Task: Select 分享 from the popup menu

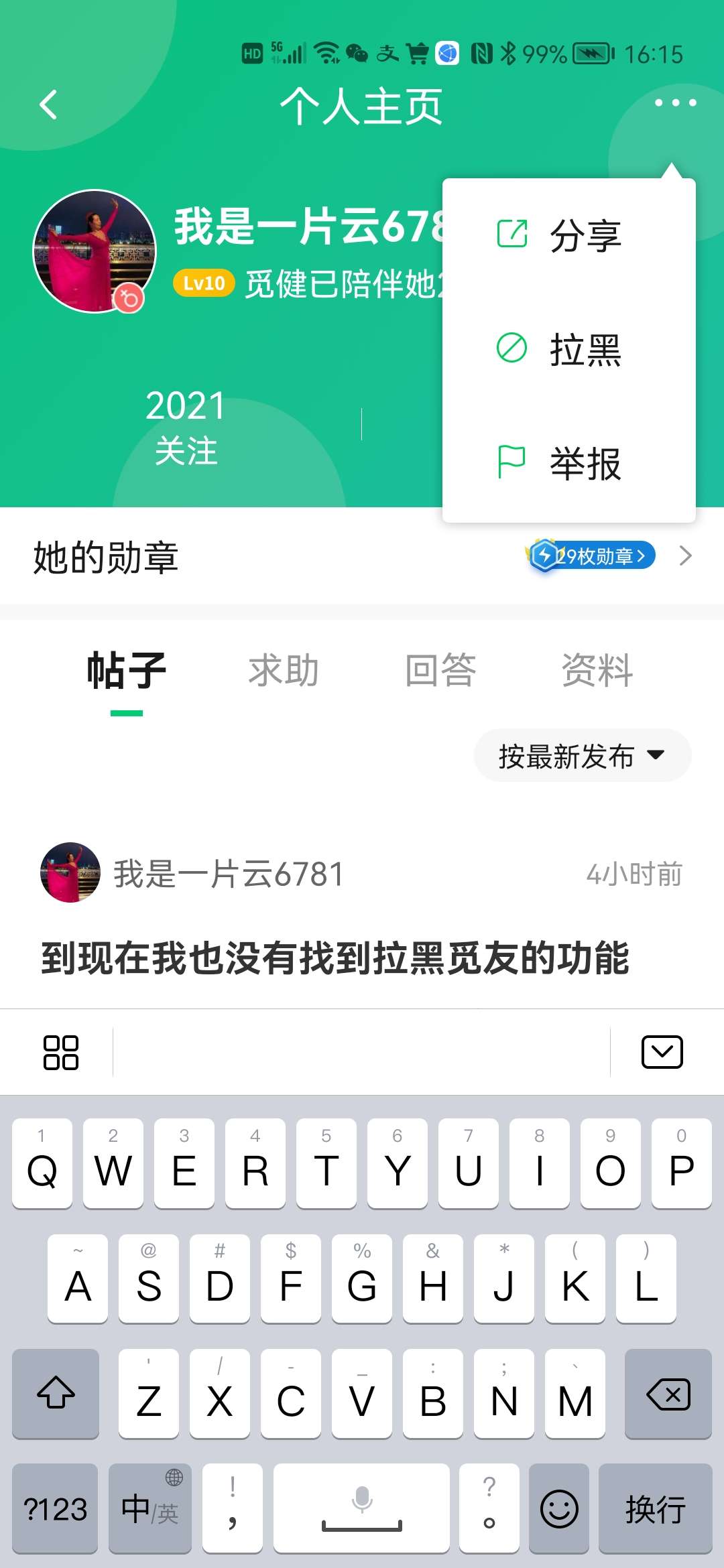Action: (x=568, y=235)
